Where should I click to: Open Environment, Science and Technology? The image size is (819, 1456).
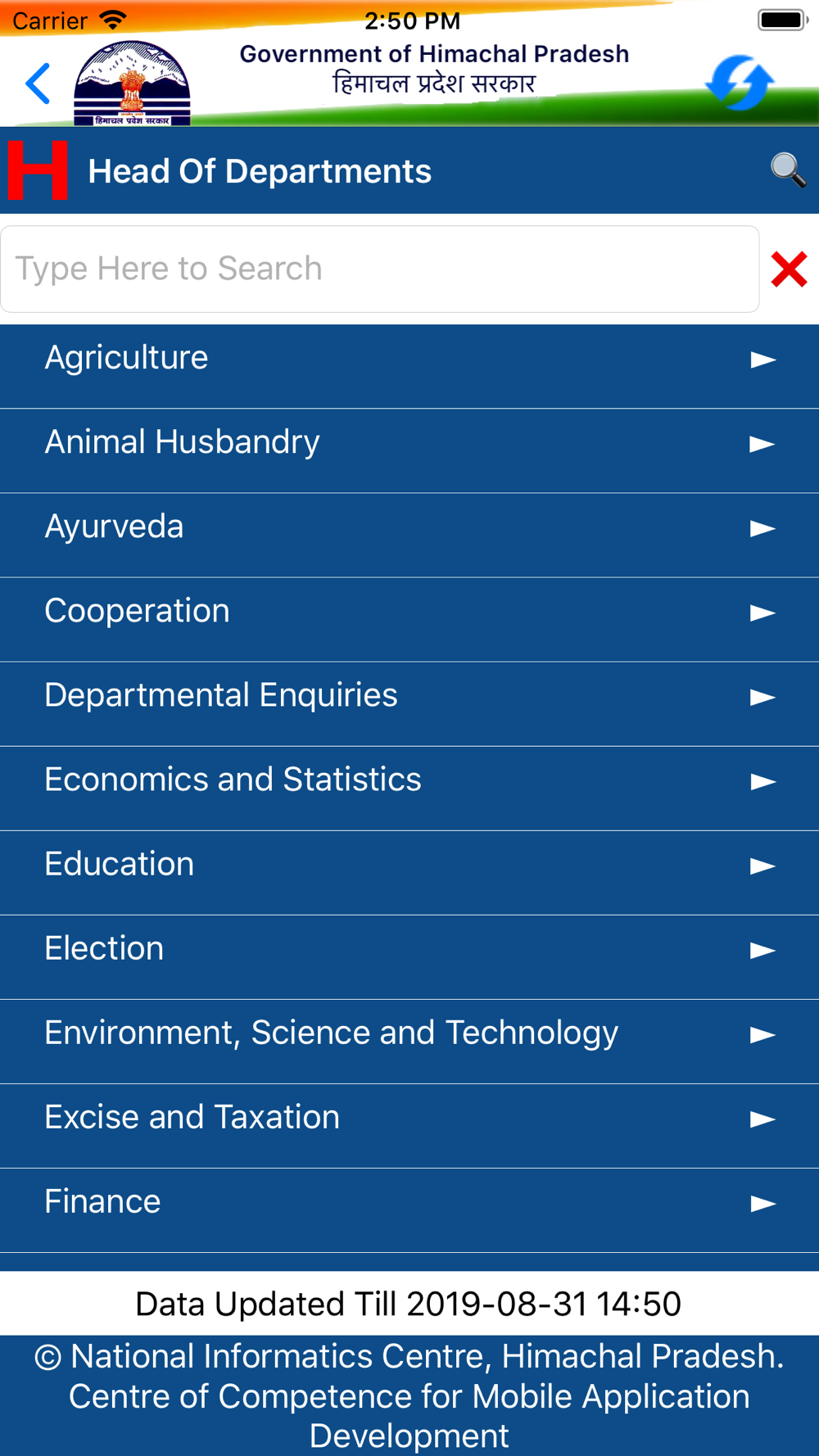[409, 1042]
